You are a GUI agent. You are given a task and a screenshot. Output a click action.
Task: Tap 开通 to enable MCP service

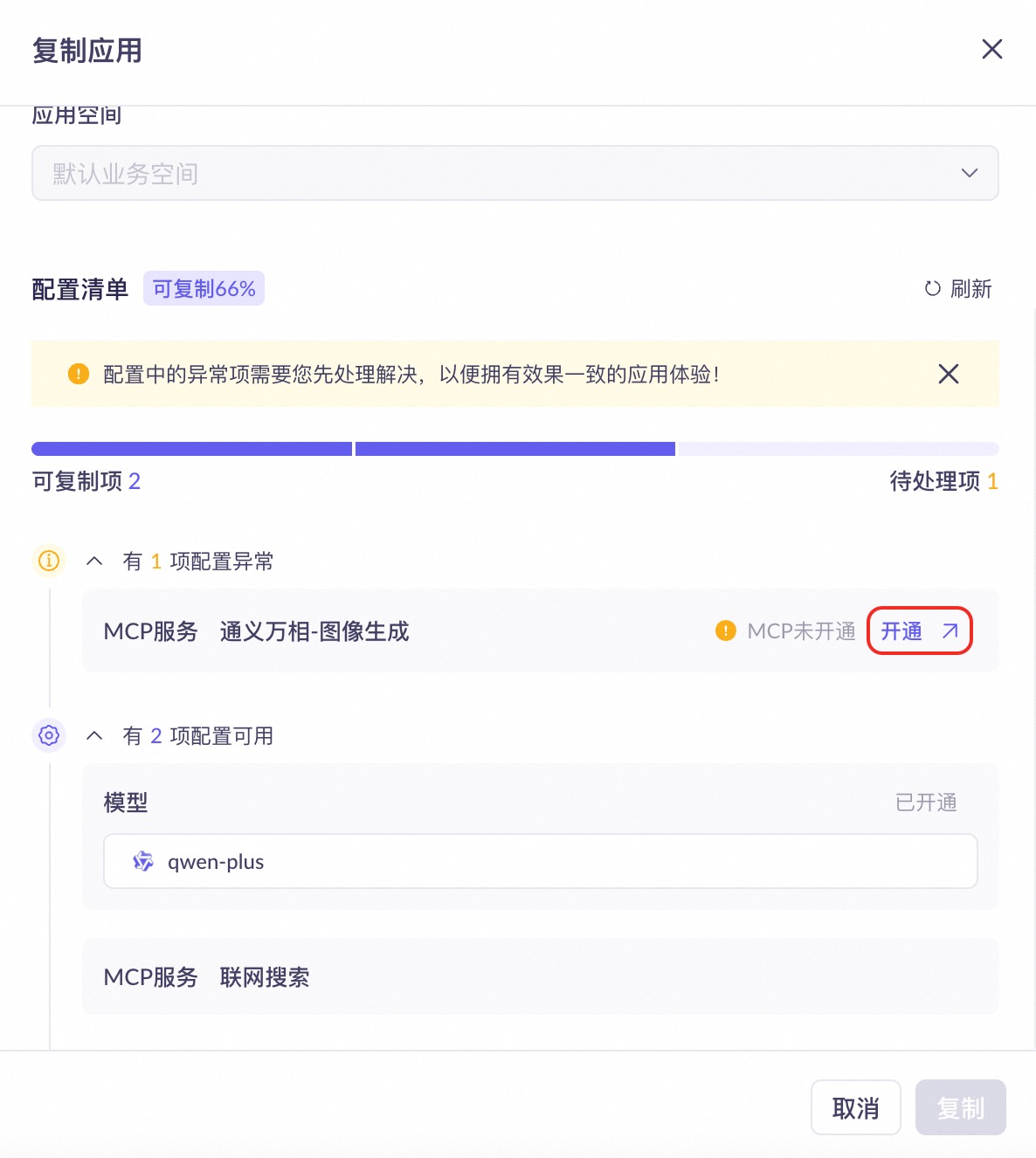click(x=919, y=631)
